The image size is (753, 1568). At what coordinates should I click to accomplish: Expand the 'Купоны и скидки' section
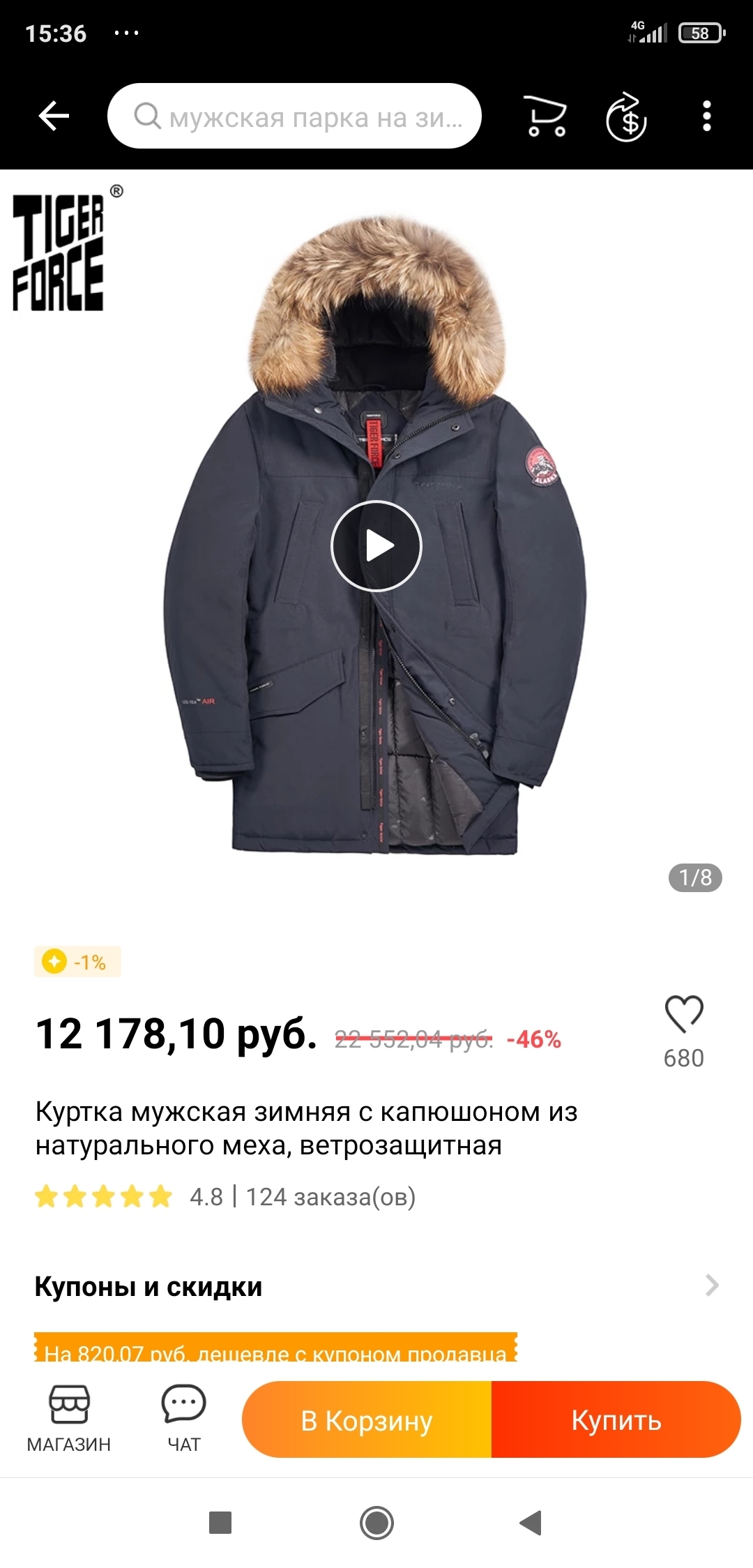pyautogui.click(x=711, y=1285)
